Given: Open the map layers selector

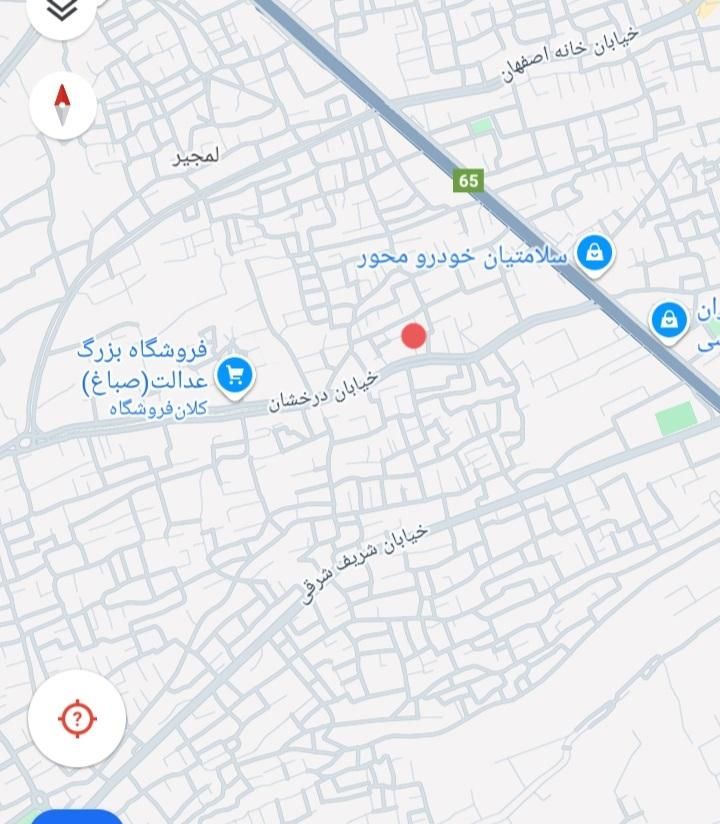Looking at the screenshot, I should click(62, 10).
